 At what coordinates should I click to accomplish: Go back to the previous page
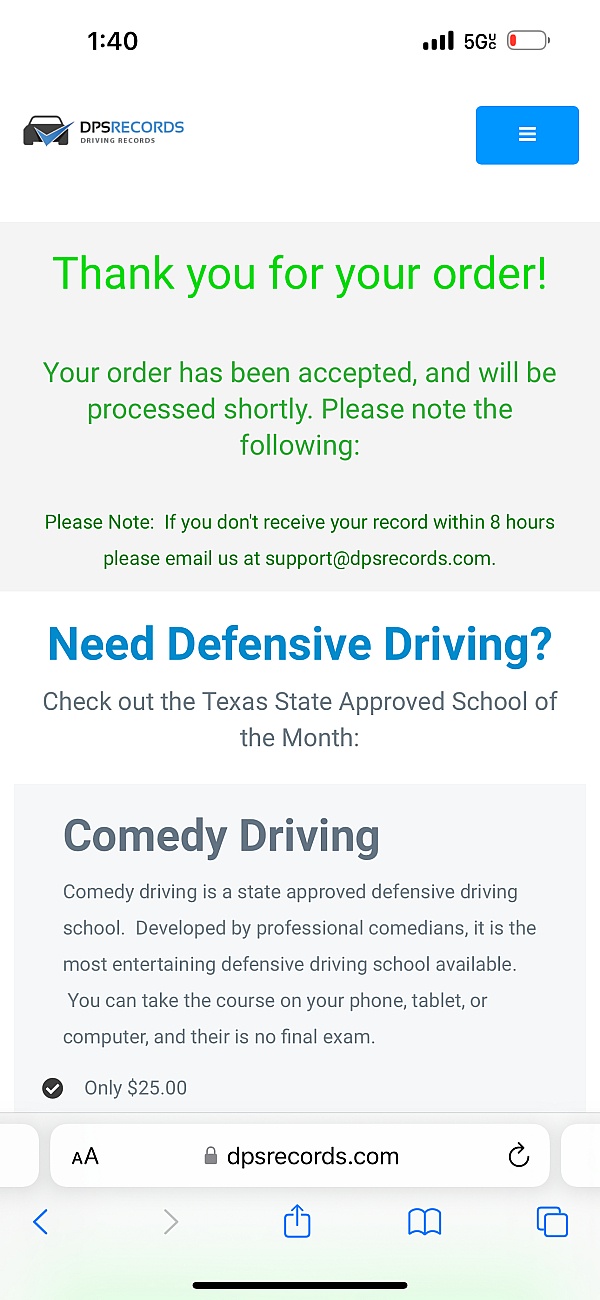pos(41,1221)
